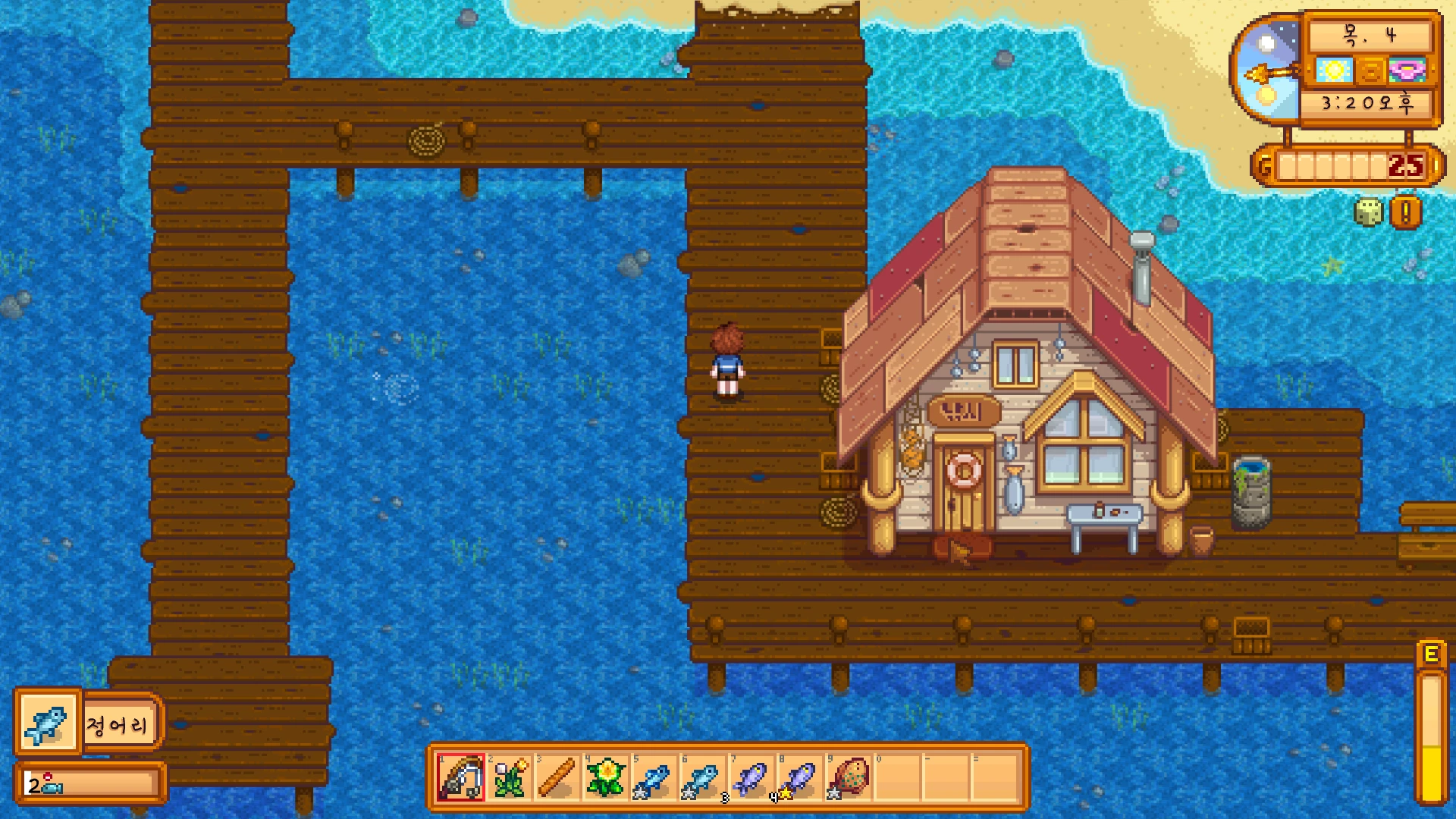Select the blue fish in slot 5
The height and width of the screenshot is (819, 1456).
654,777
